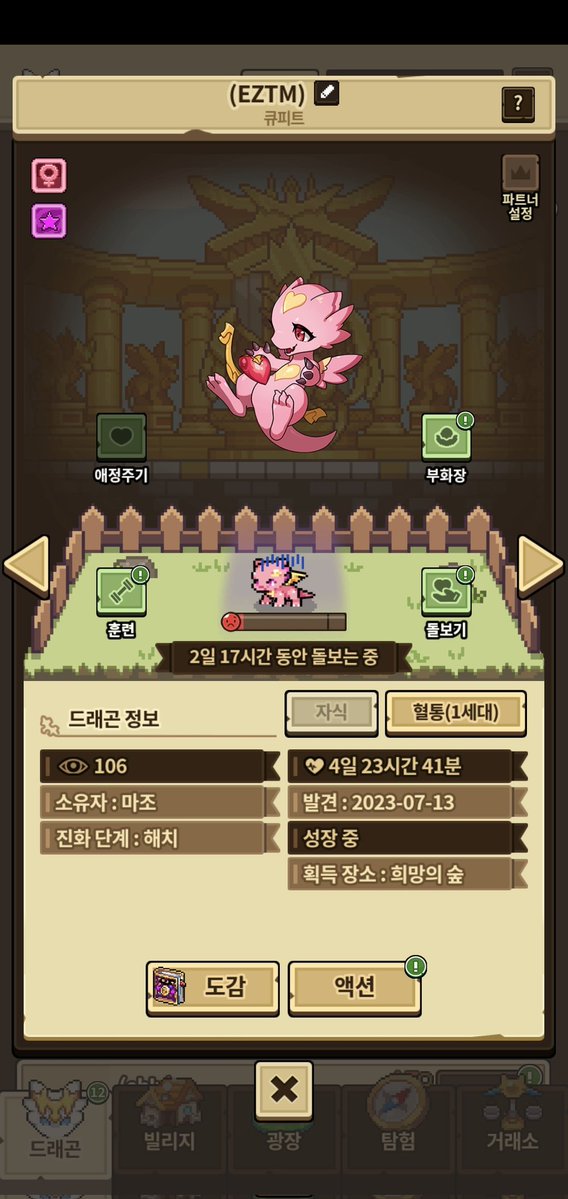Open the 액션 actions menu

click(355, 988)
